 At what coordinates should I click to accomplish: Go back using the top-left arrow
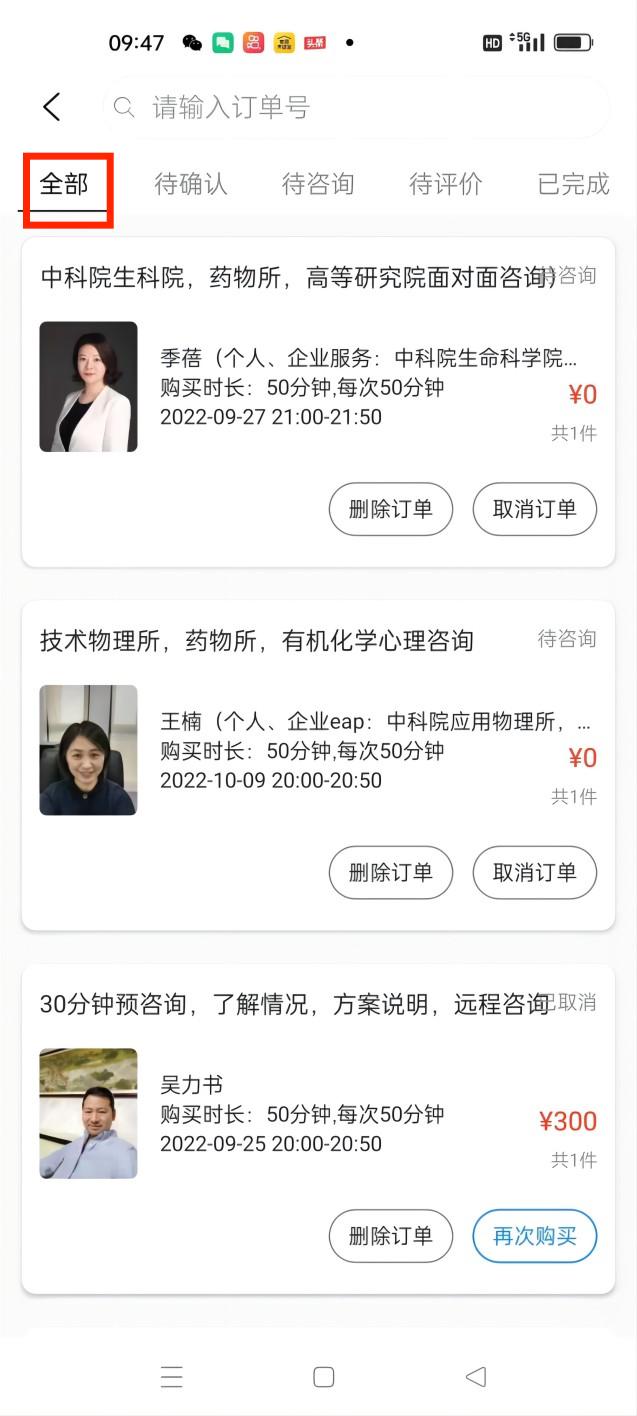[x=52, y=107]
